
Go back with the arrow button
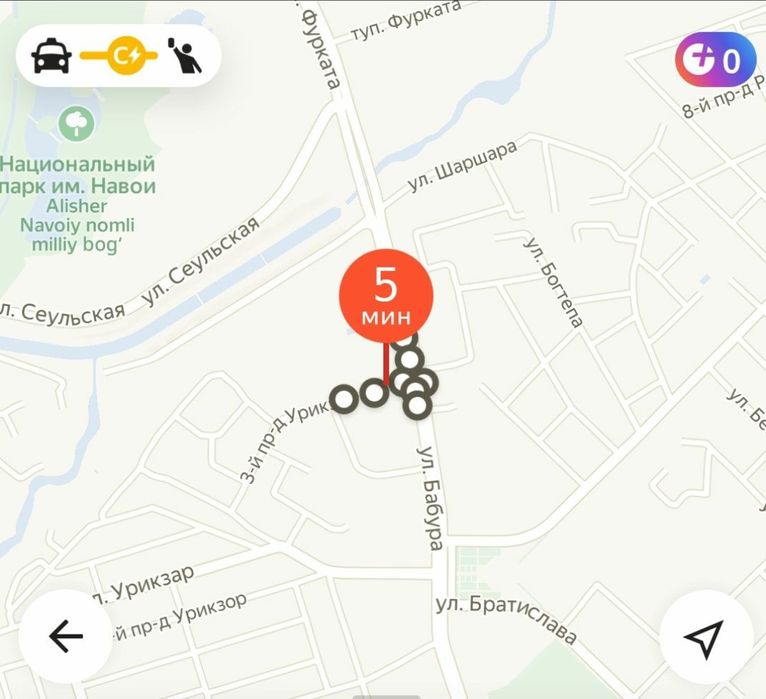pos(65,636)
